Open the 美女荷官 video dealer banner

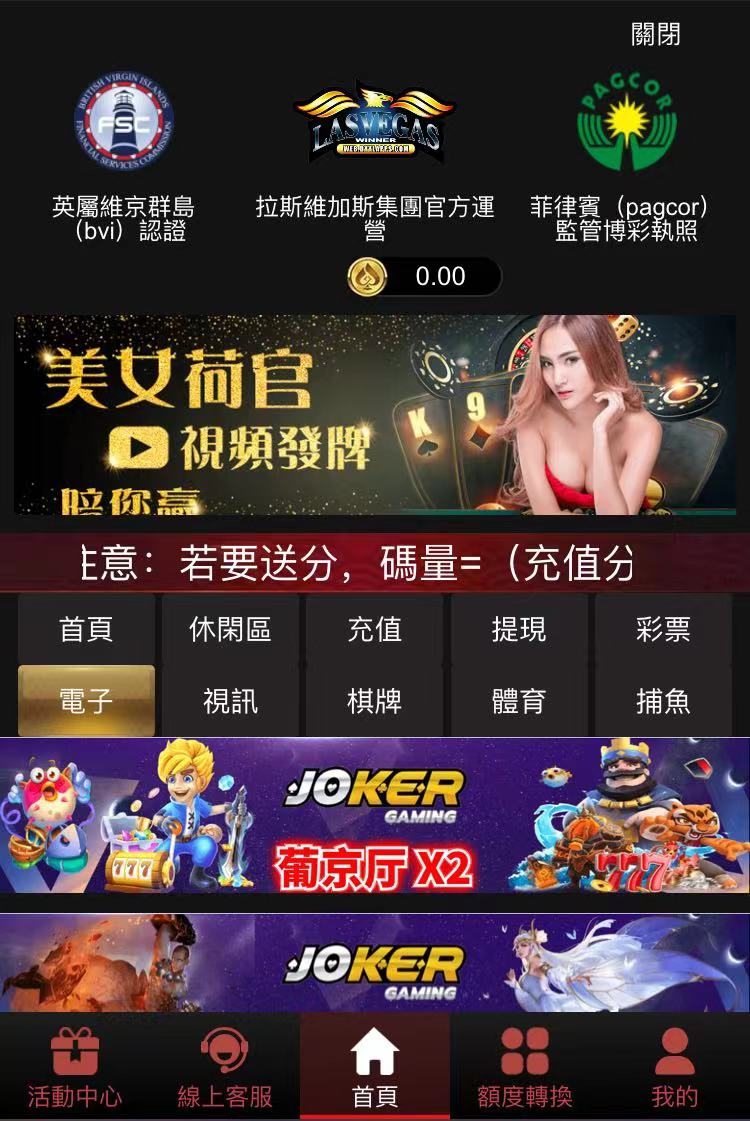coord(375,415)
